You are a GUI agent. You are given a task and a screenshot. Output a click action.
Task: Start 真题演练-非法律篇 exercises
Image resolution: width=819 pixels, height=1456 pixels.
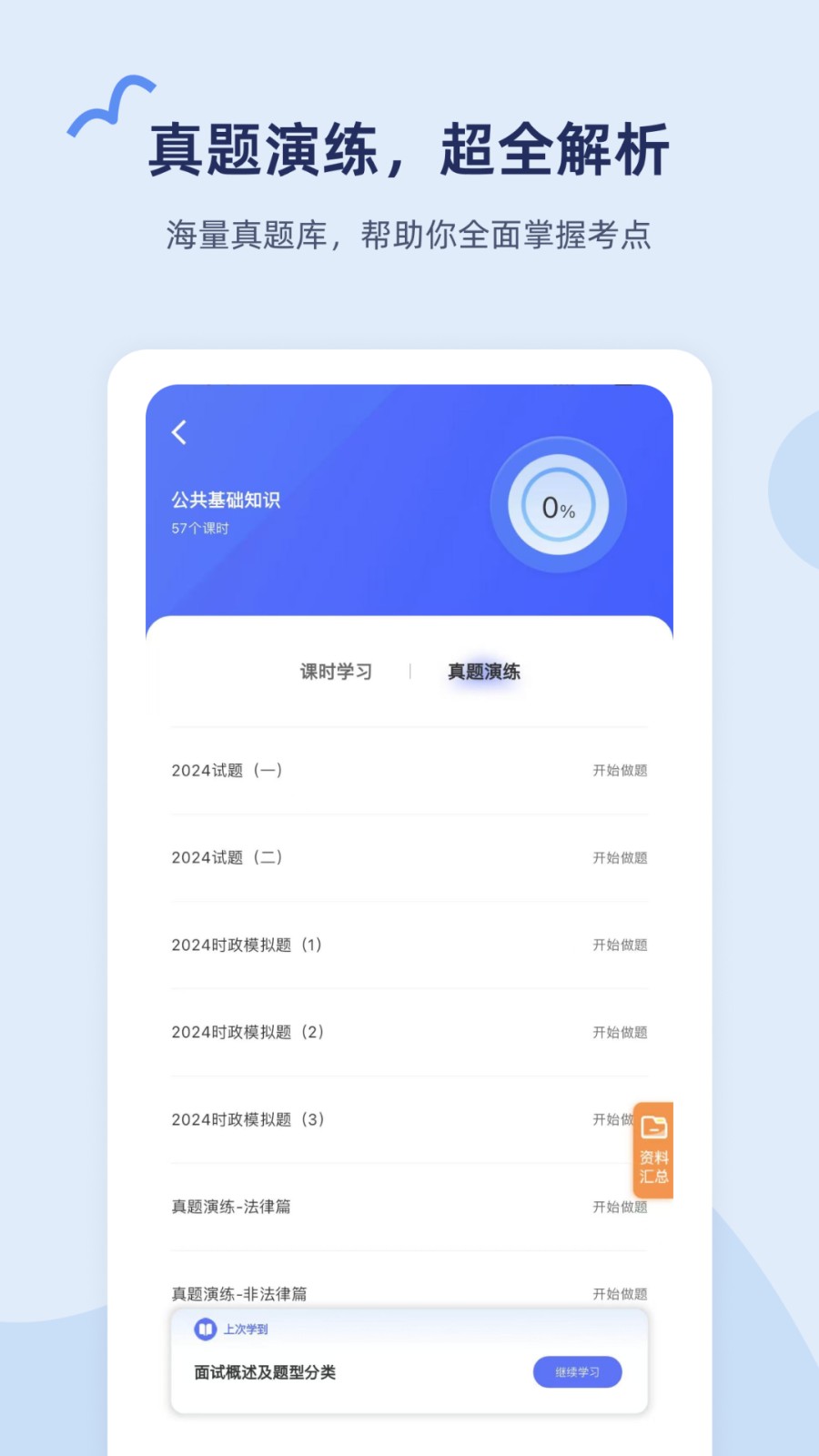pyautogui.click(x=619, y=1292)
